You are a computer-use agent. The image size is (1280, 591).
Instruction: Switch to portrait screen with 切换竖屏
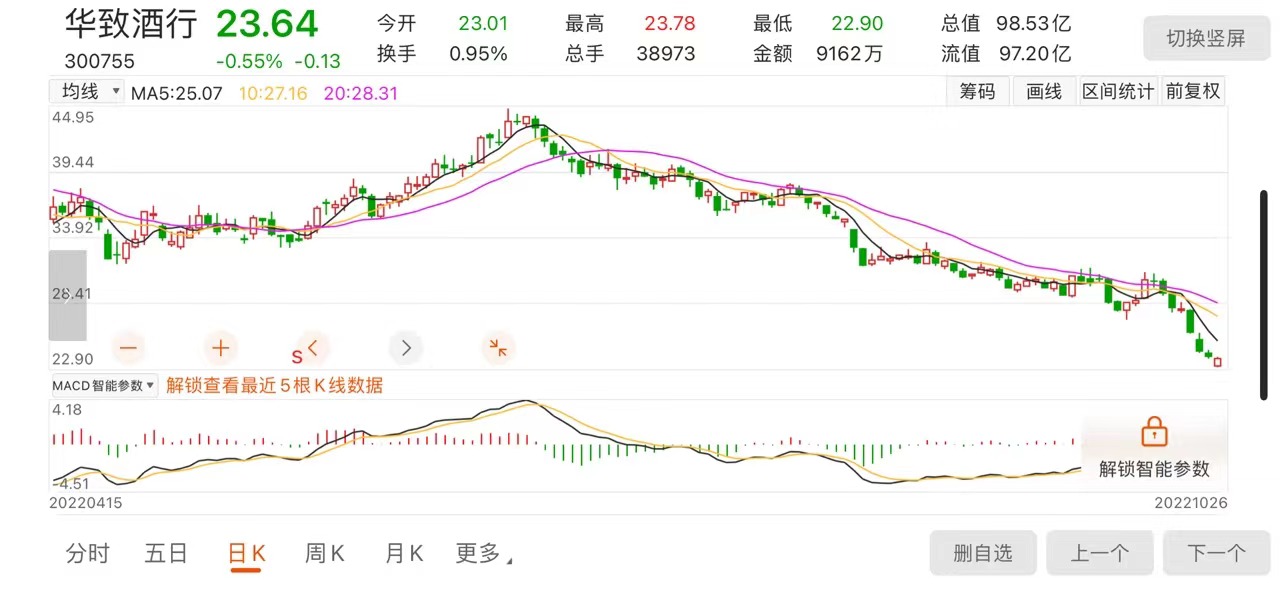click(1206, 39)
